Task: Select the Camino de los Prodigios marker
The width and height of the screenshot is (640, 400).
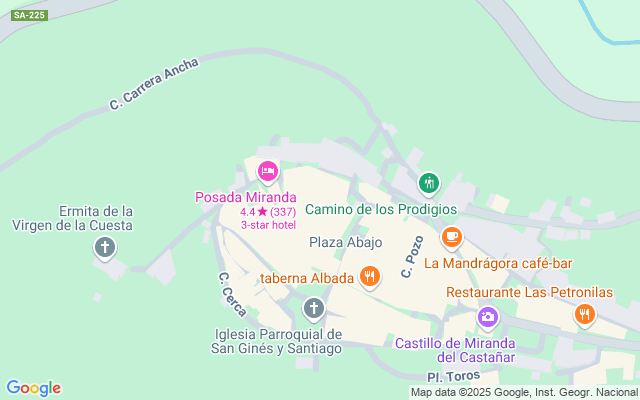Action: [429, 182]
